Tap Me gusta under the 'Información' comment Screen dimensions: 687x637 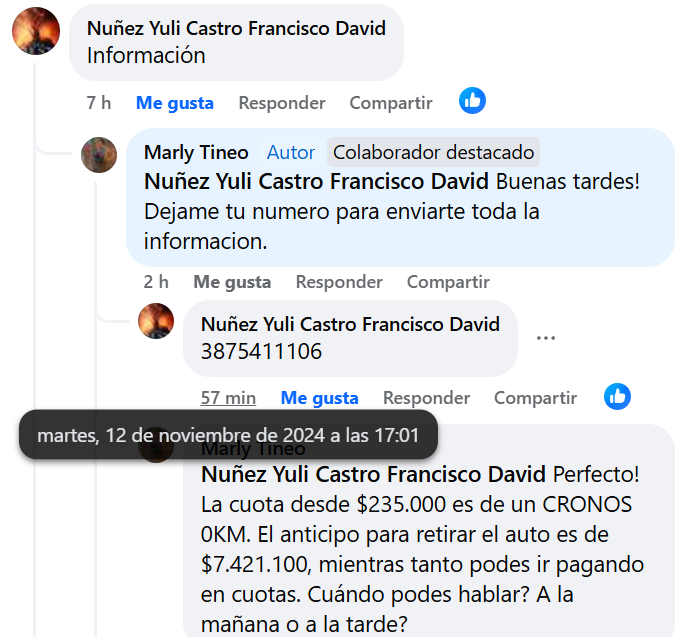[175, 102]
